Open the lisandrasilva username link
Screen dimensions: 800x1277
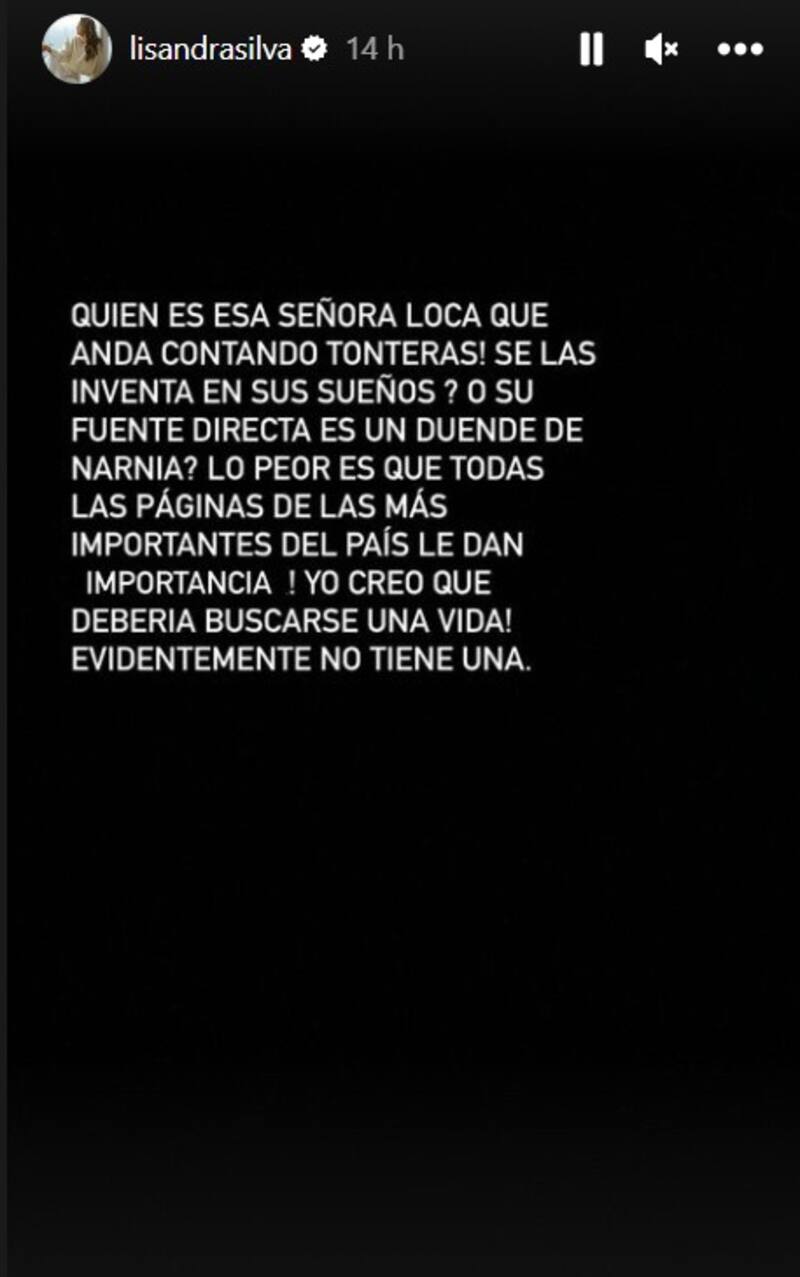(x=210, y=49)
